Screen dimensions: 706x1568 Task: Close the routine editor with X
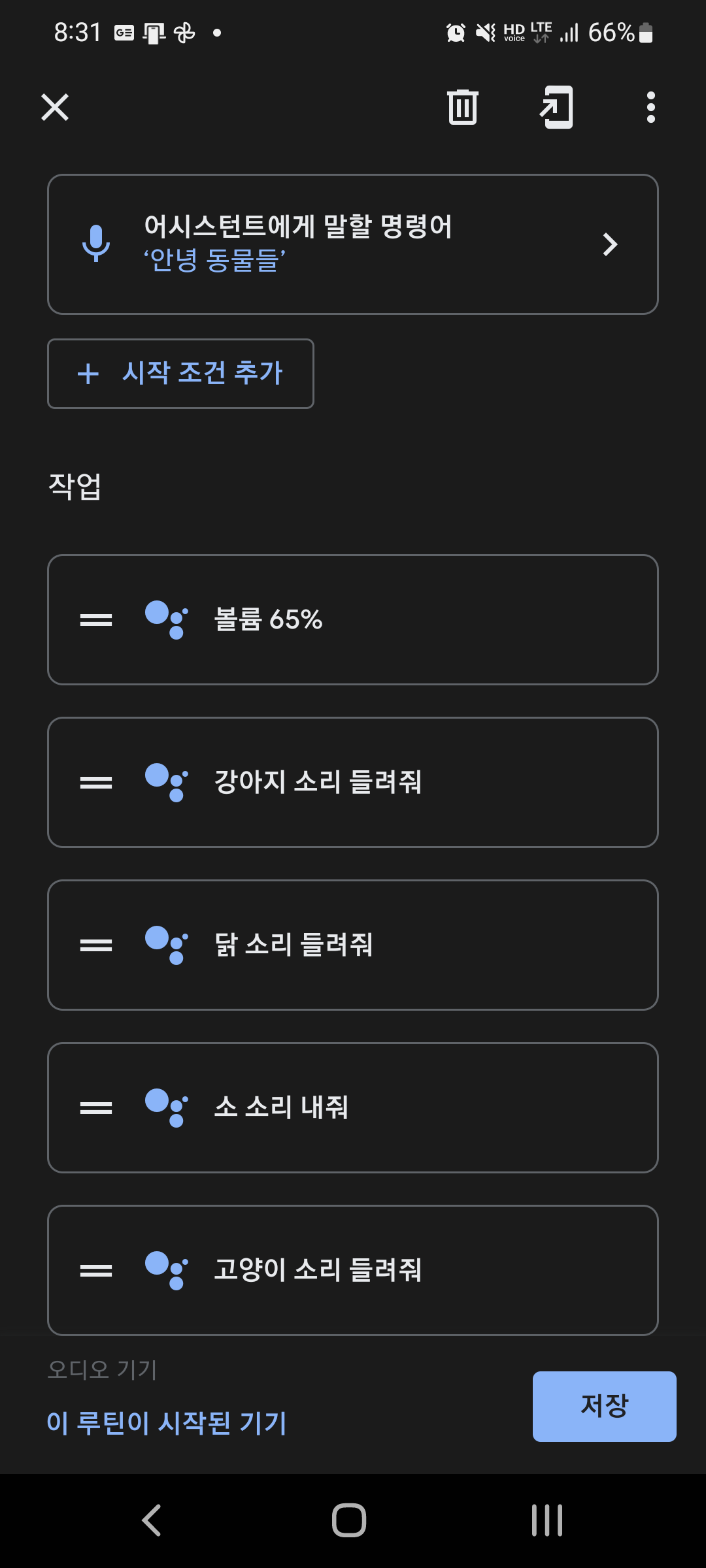pos(55,107)
